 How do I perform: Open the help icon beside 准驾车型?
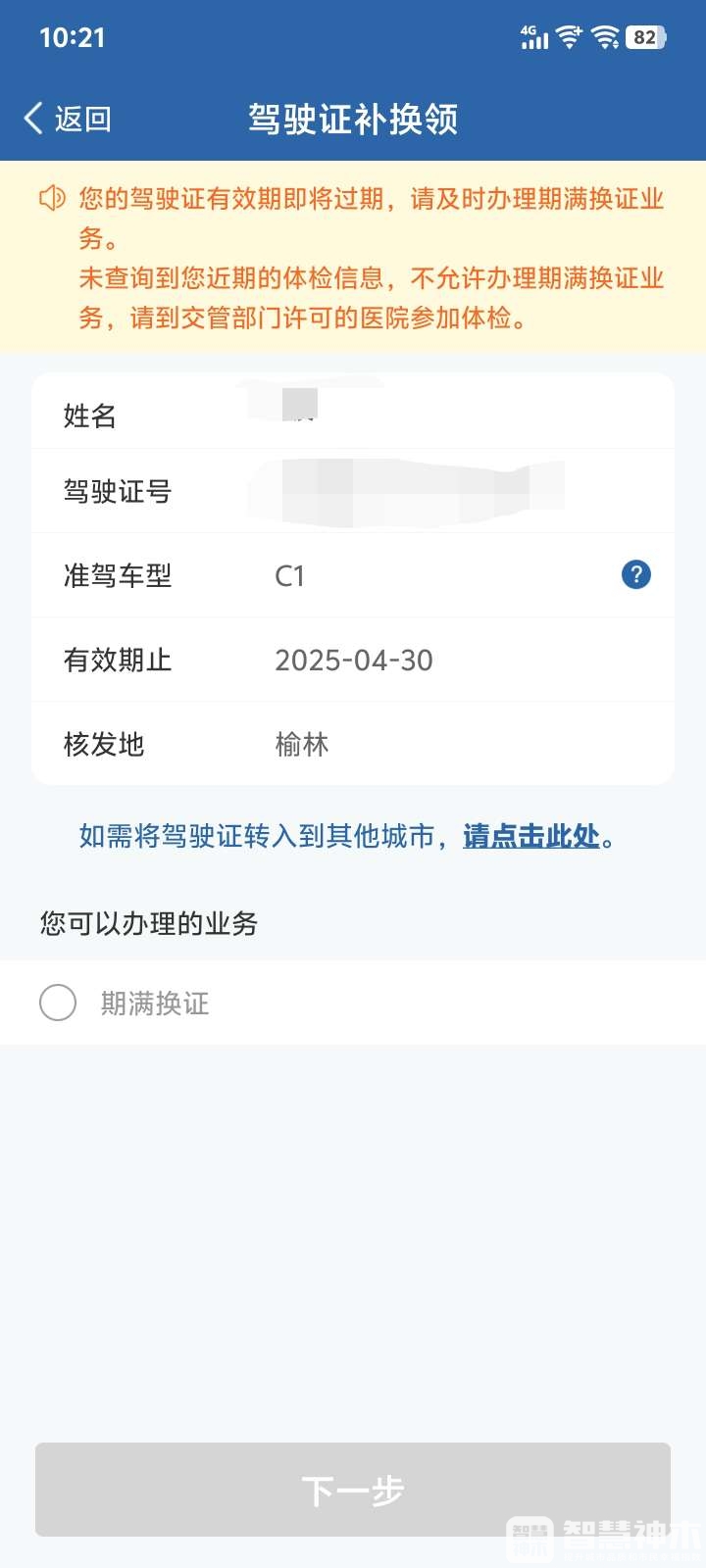pyautogui.click(x=636, y=575)
